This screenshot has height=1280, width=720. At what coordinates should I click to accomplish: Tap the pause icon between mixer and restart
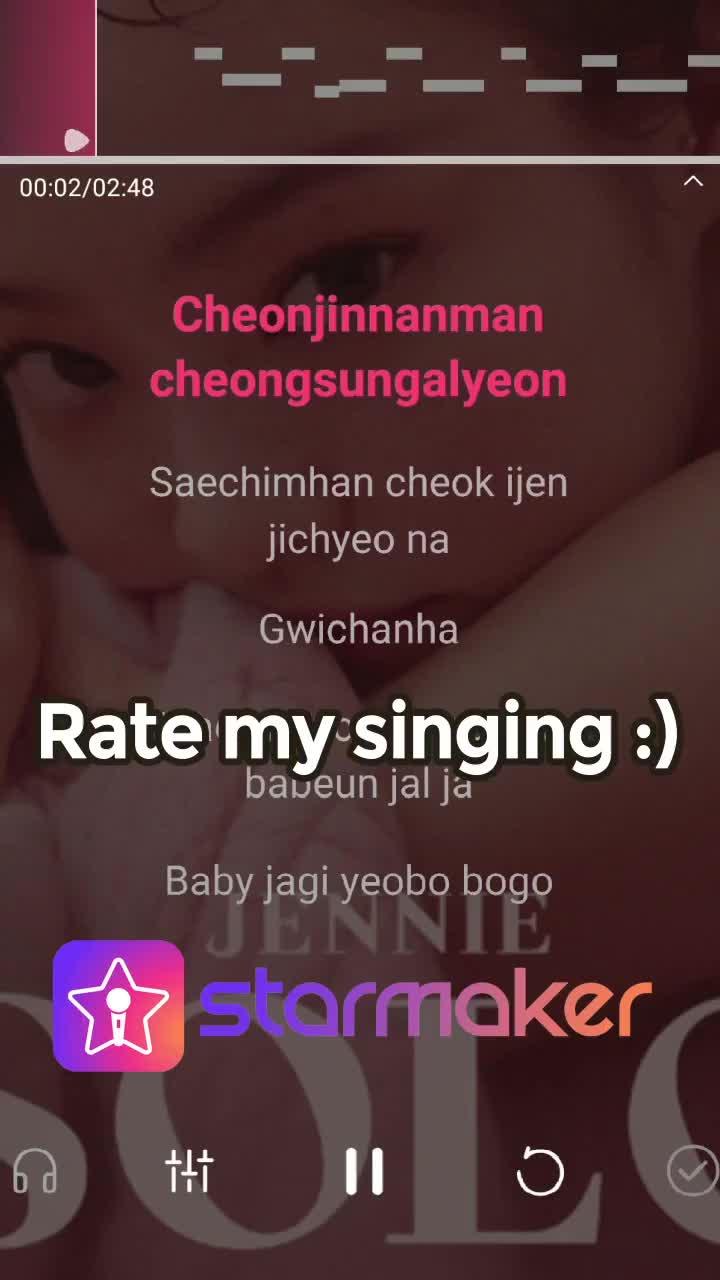coord(363,1170)
